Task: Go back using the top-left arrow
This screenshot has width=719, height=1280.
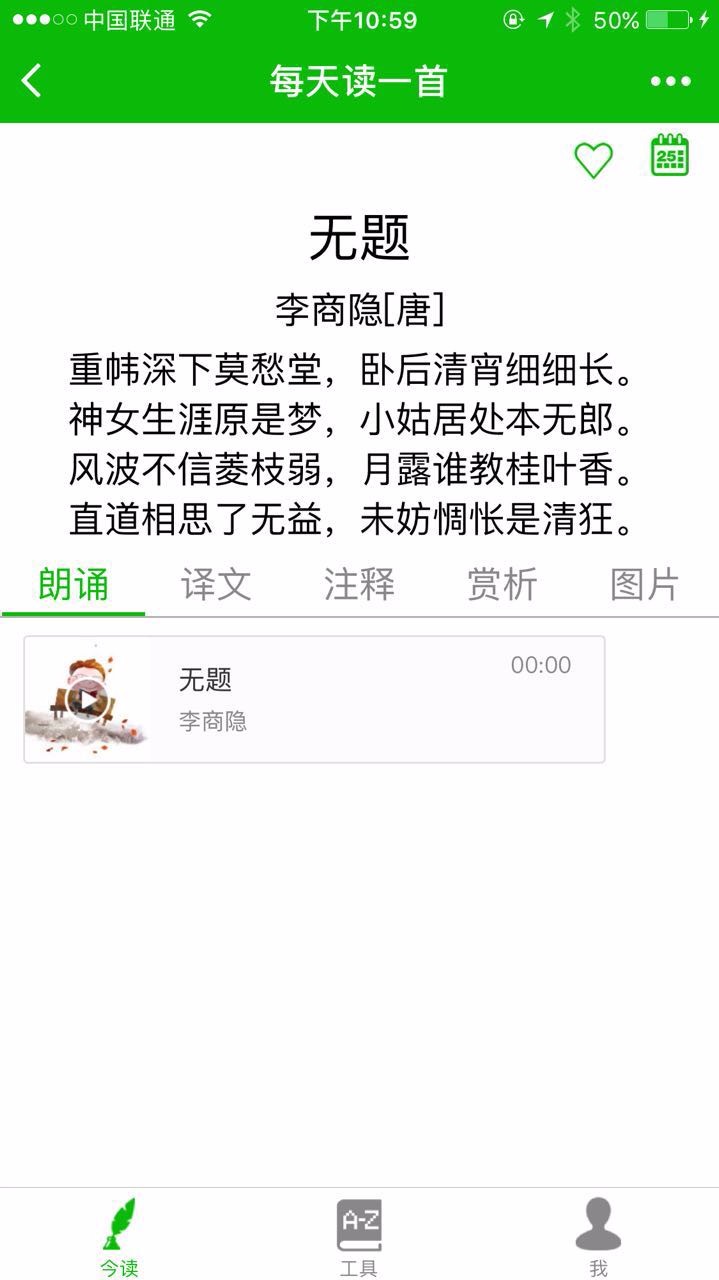Action: (x=32, y=81)
